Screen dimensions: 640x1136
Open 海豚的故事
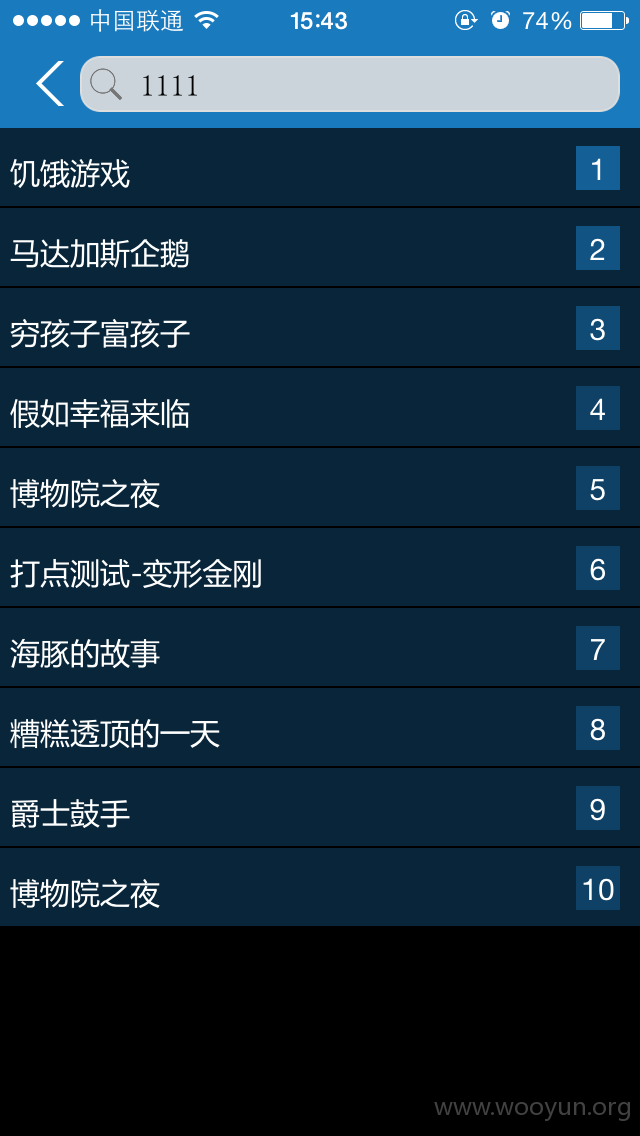click(x=320, y=648)
